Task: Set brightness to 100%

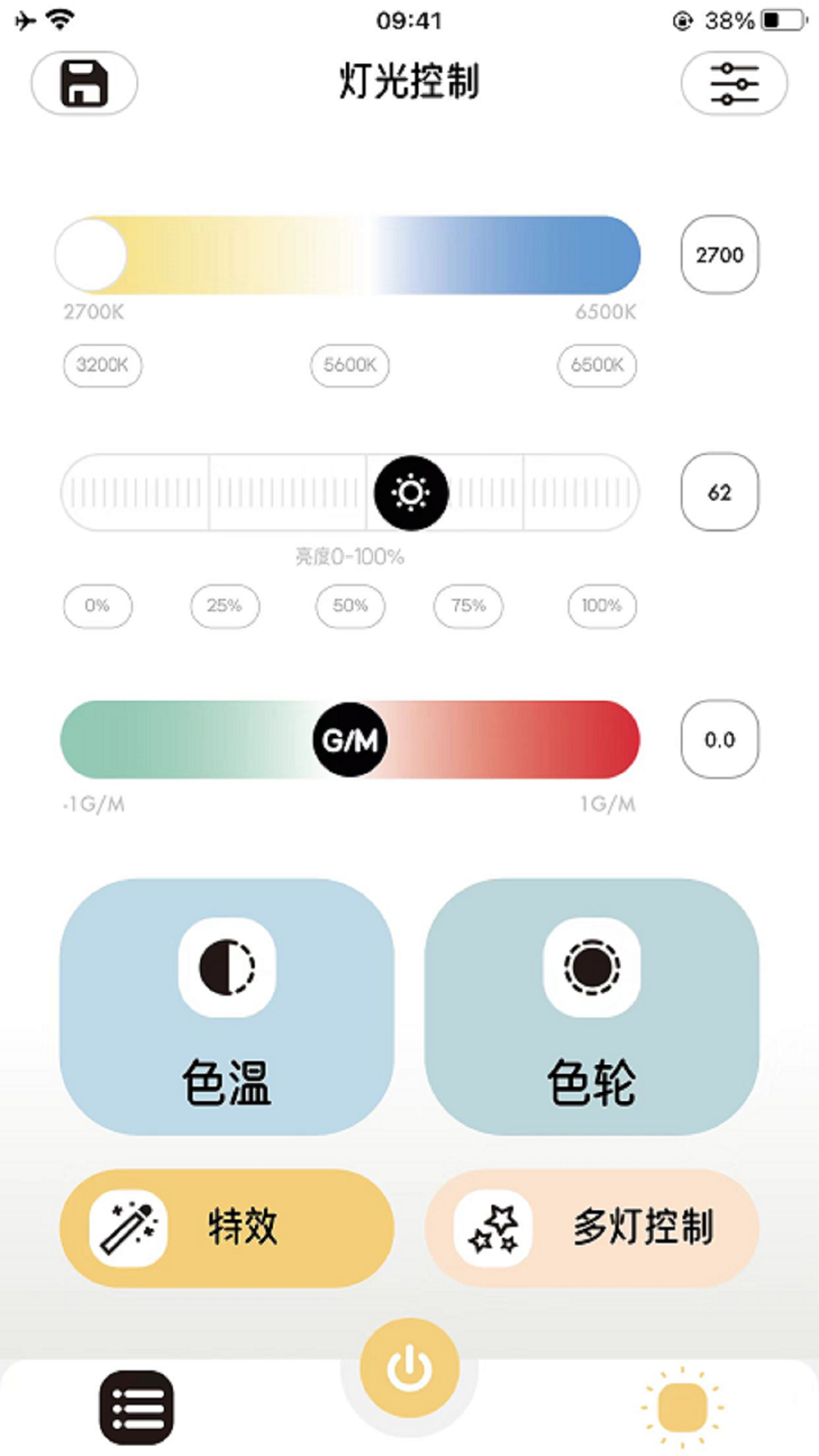Action: [x=601, y=606]
